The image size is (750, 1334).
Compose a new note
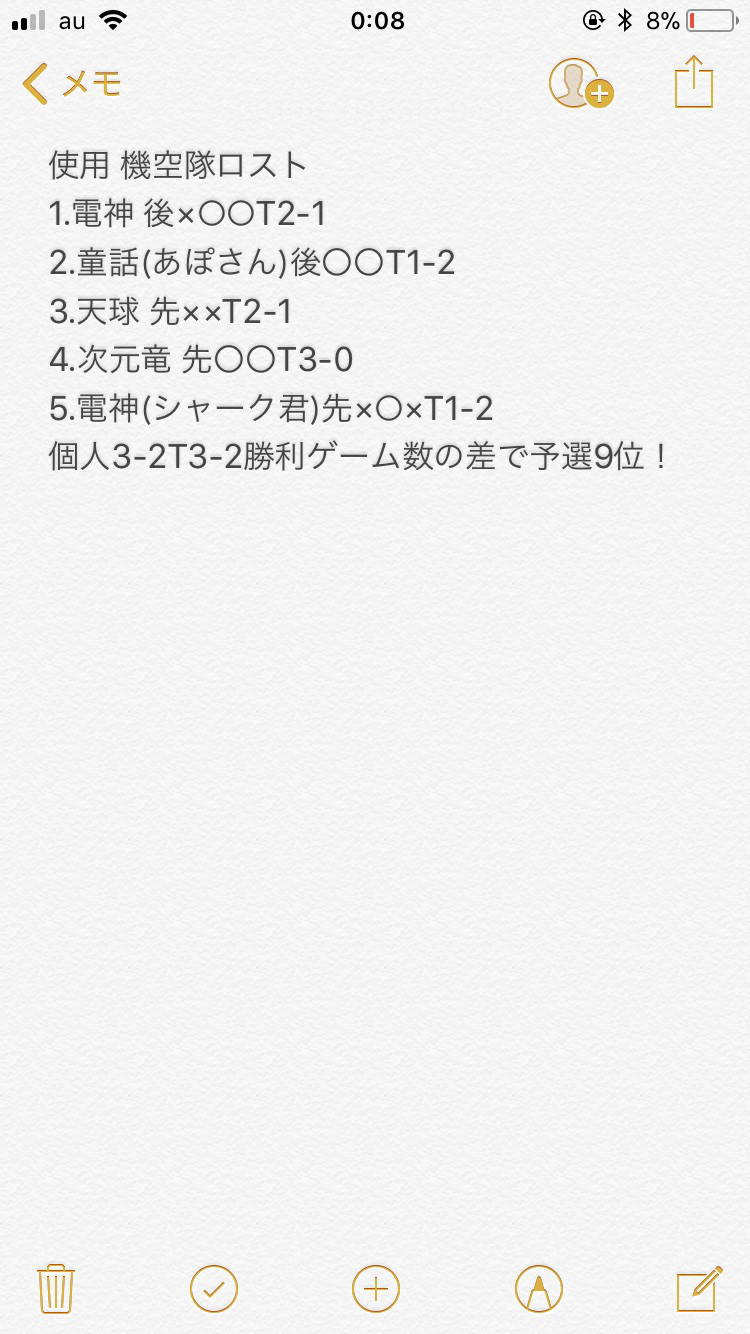click(x=699, y=1288)
